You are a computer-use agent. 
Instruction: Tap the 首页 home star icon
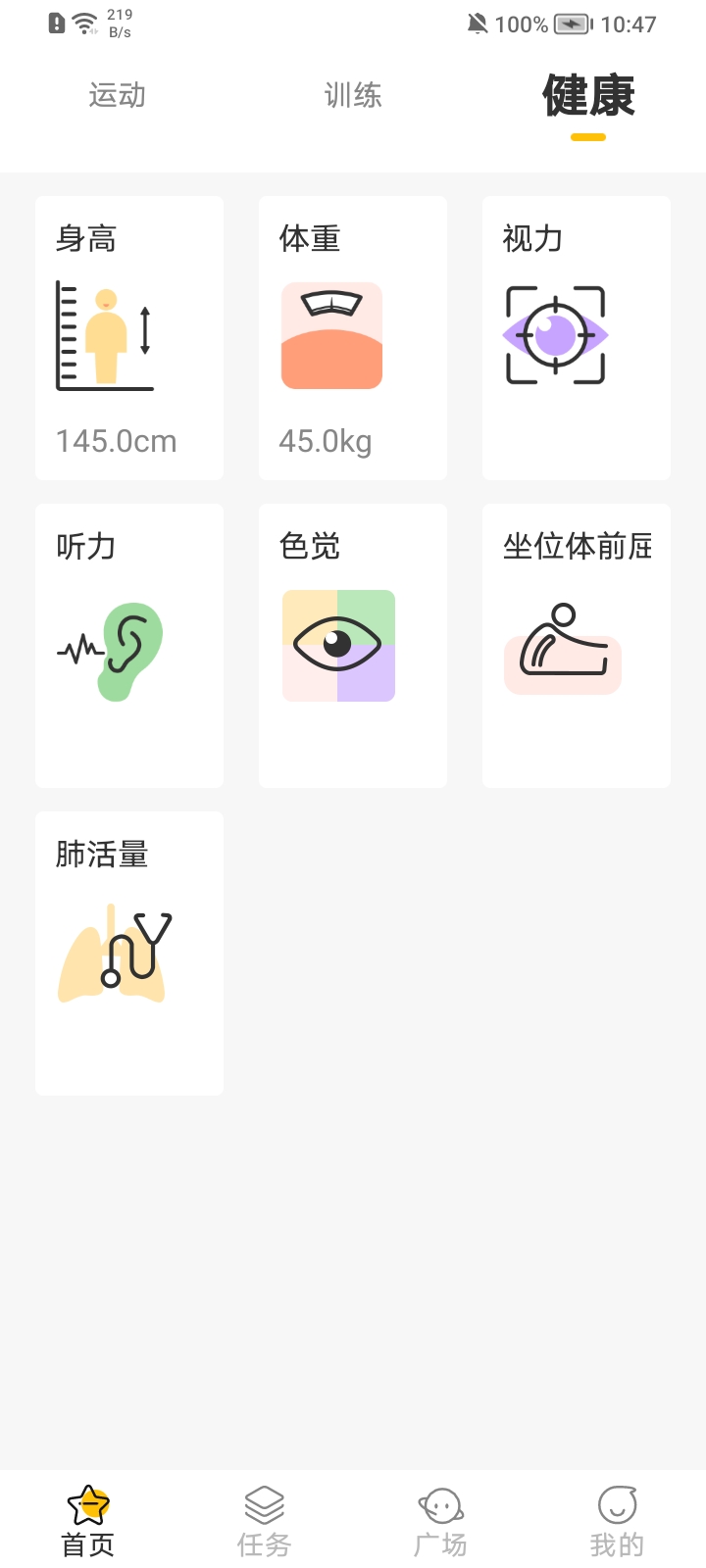click(x=86, y=1507)
